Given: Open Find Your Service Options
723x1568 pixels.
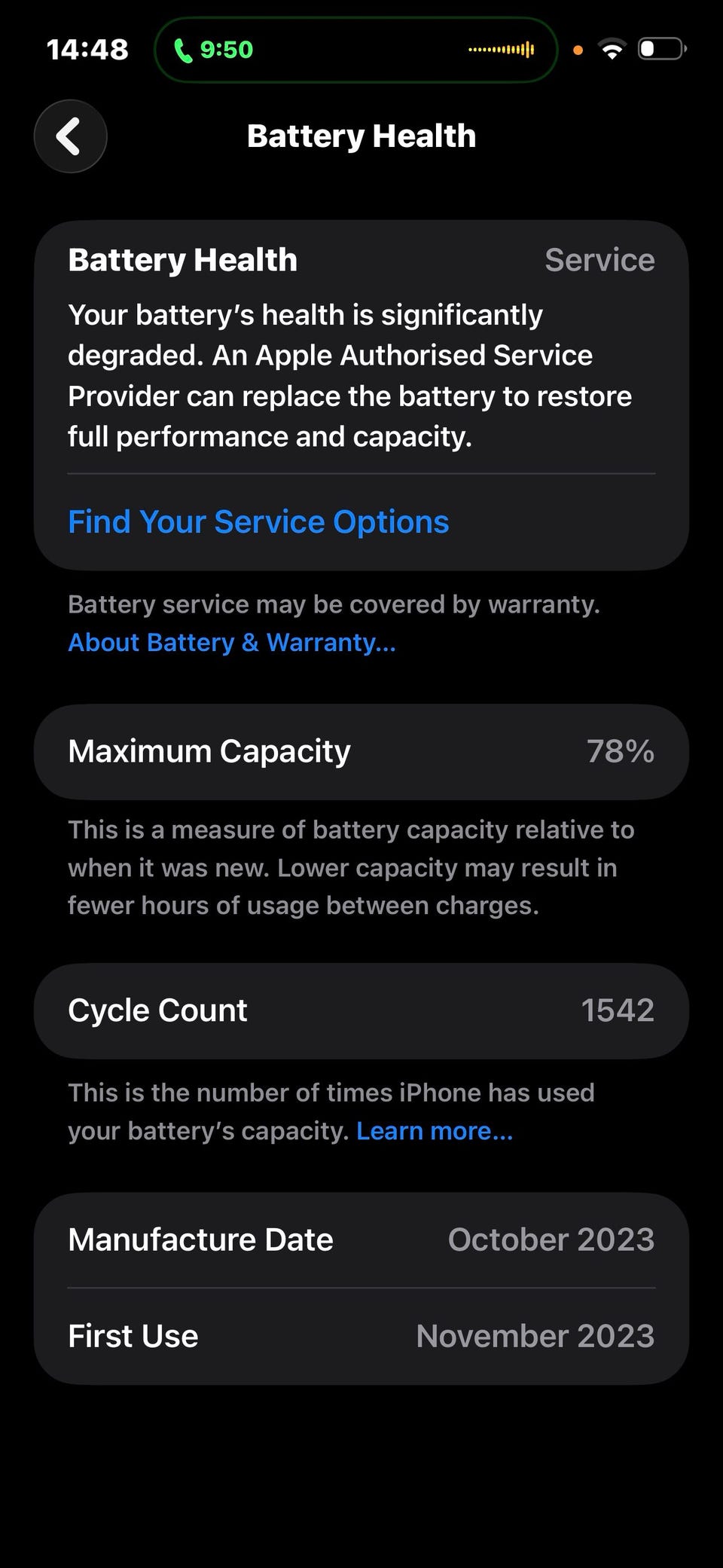Looking at the screenshot, I should click(258, 521).
